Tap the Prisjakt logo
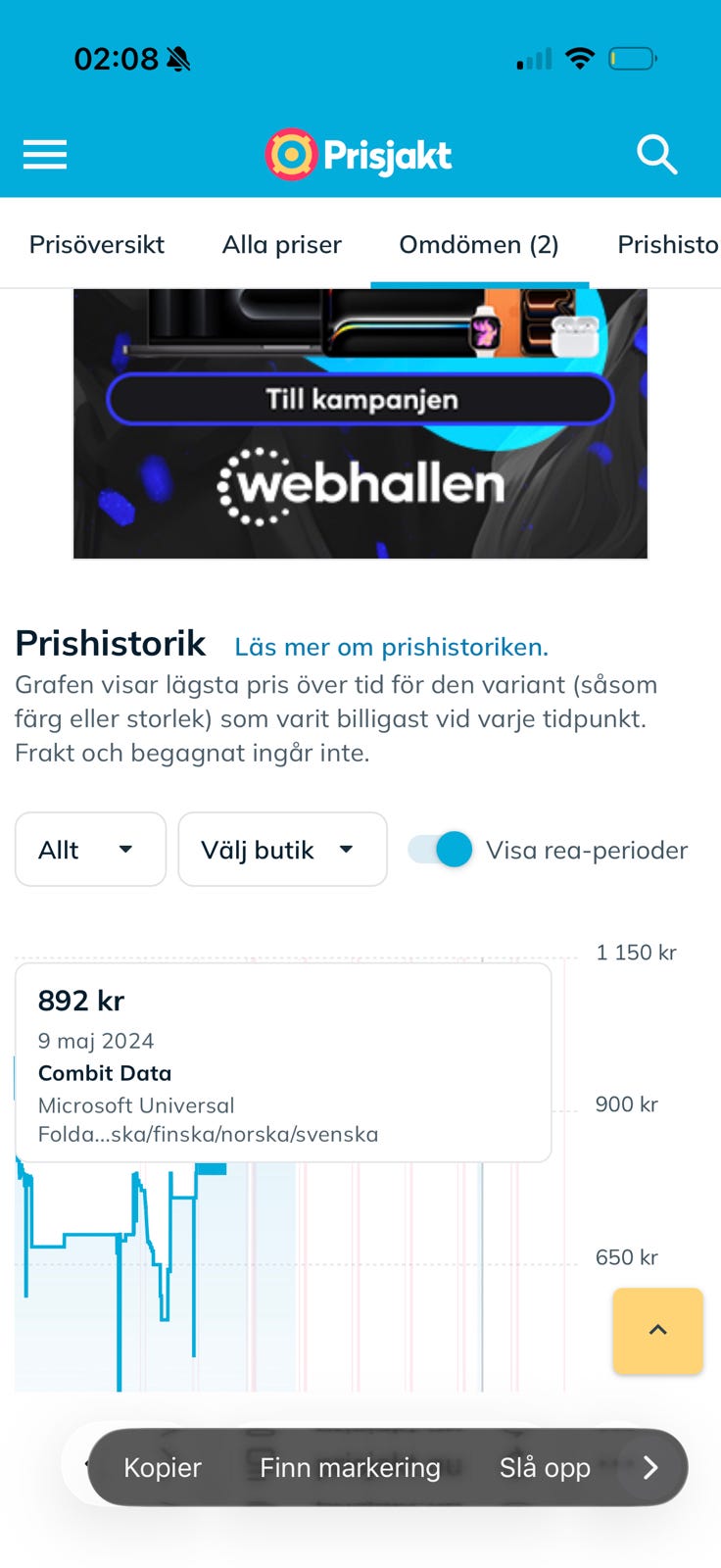Screen dimensions: 721x1568 (358, 154)
